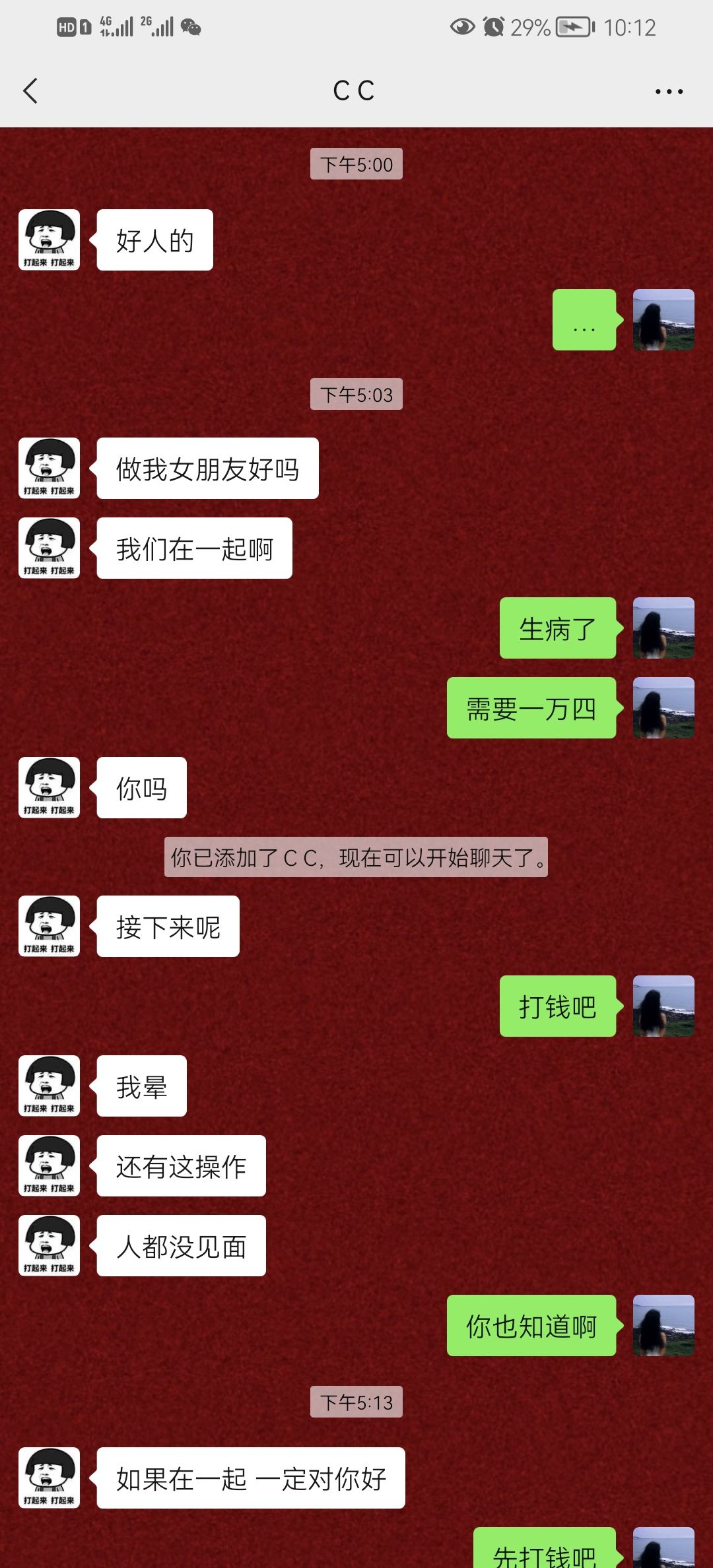Select the 还有这操作 message bubble
713x1568 pixels.
coord(180,1165)
